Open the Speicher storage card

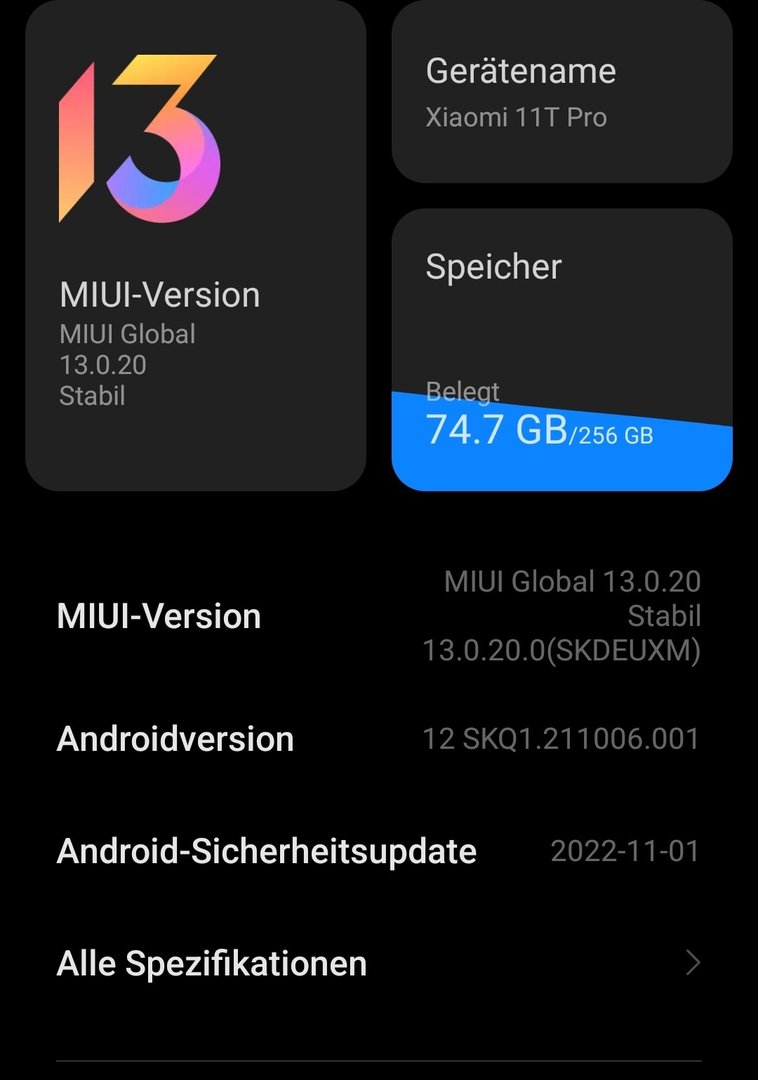(561, 349)
